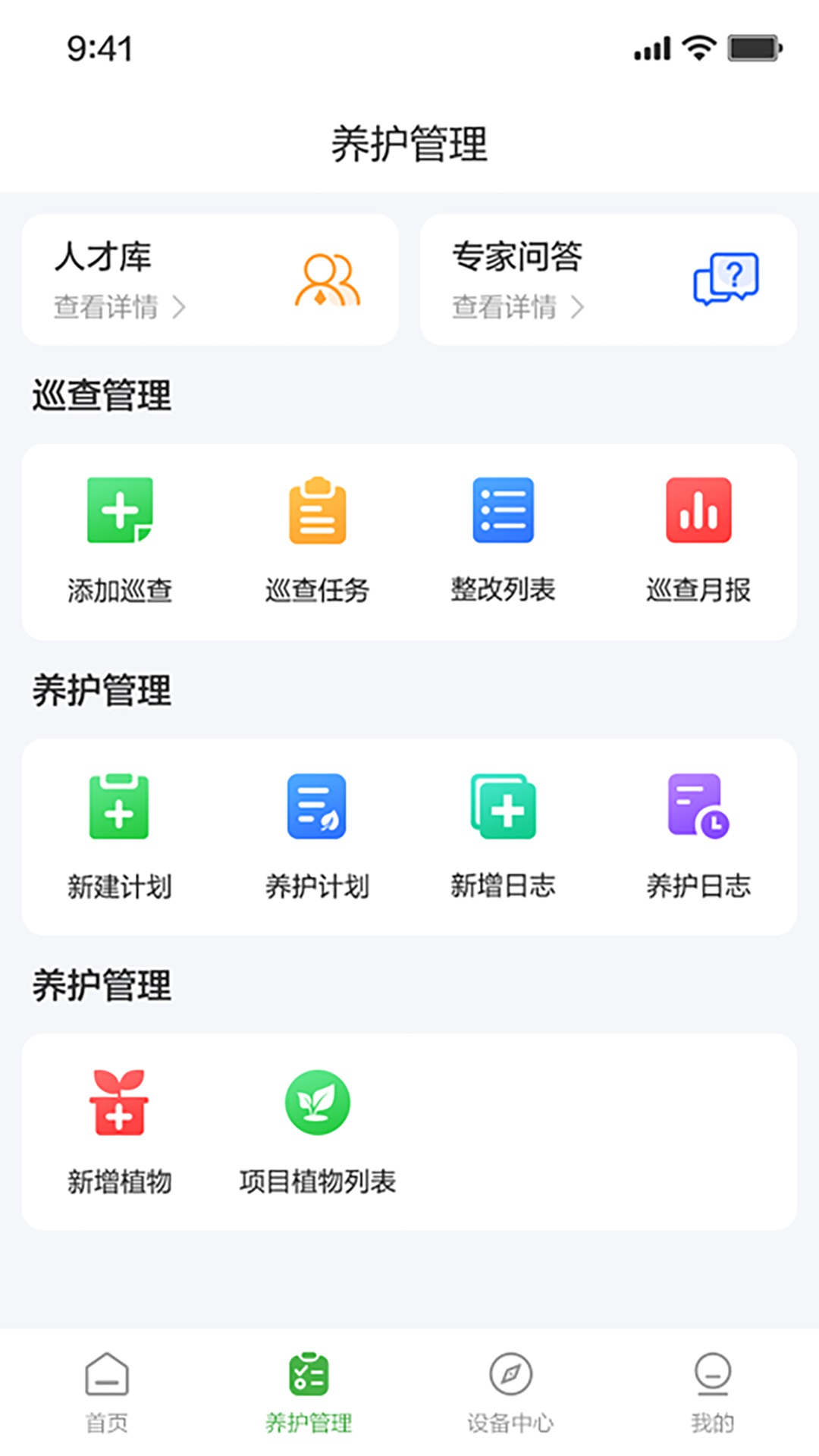The image size is (819, 1456).
Task: Open 养护计划 maintenance plans
Action: point(317,835)
